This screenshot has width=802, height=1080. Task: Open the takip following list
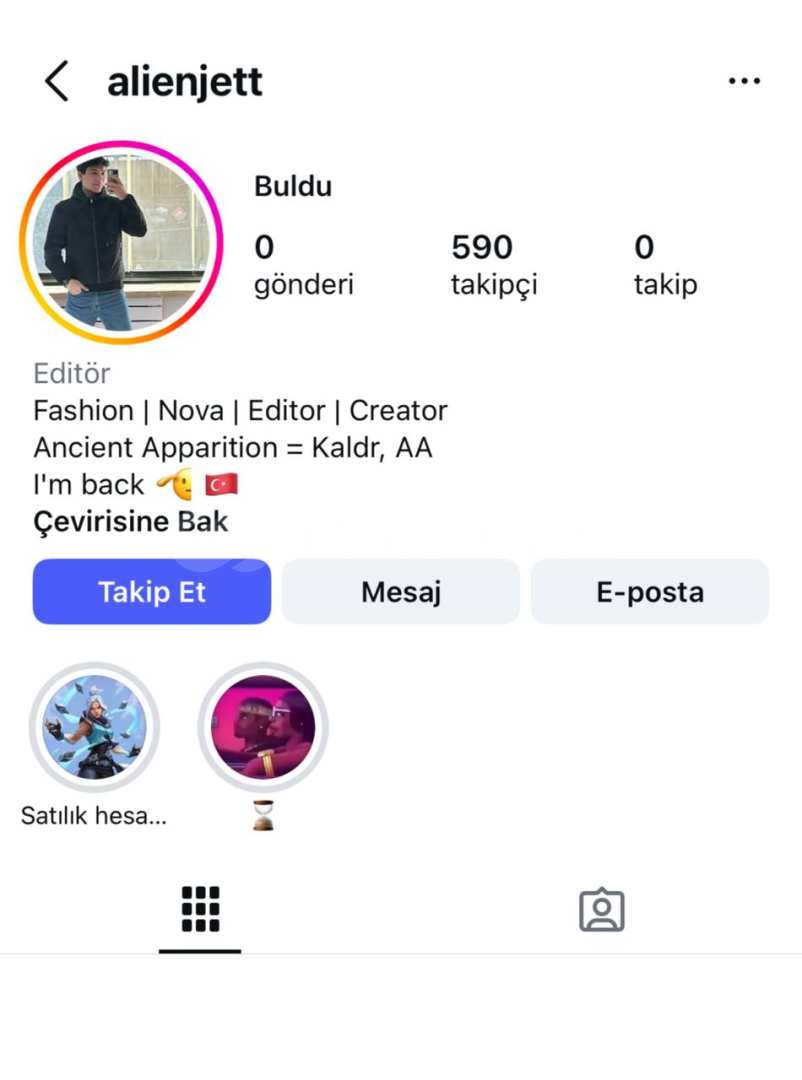(x=665, y=265)
